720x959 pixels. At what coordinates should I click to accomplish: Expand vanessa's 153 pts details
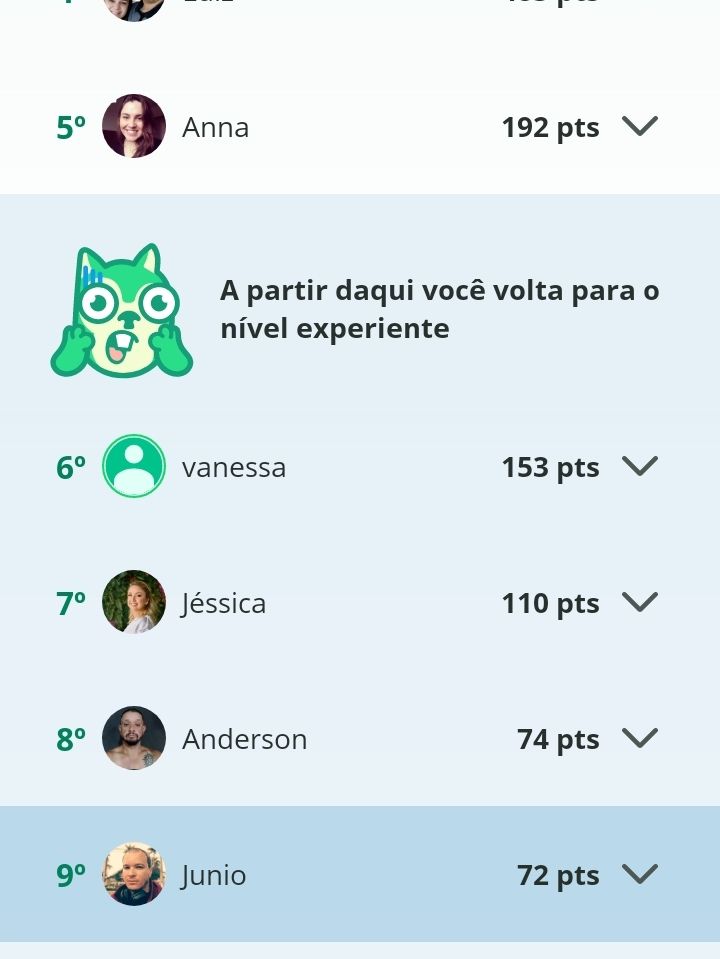pyautogui.click(x=639, y=467)
